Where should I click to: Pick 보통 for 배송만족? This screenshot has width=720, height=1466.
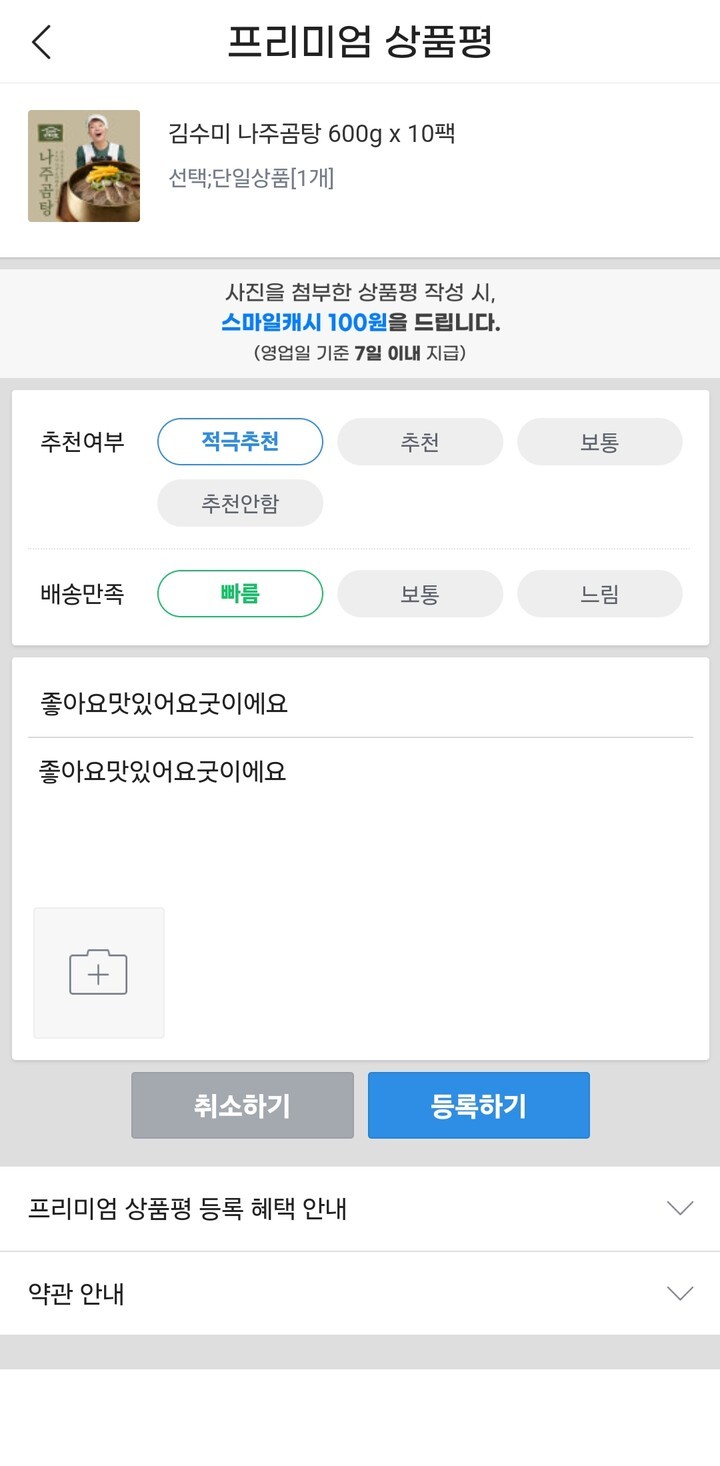click(x=420, y=594)
